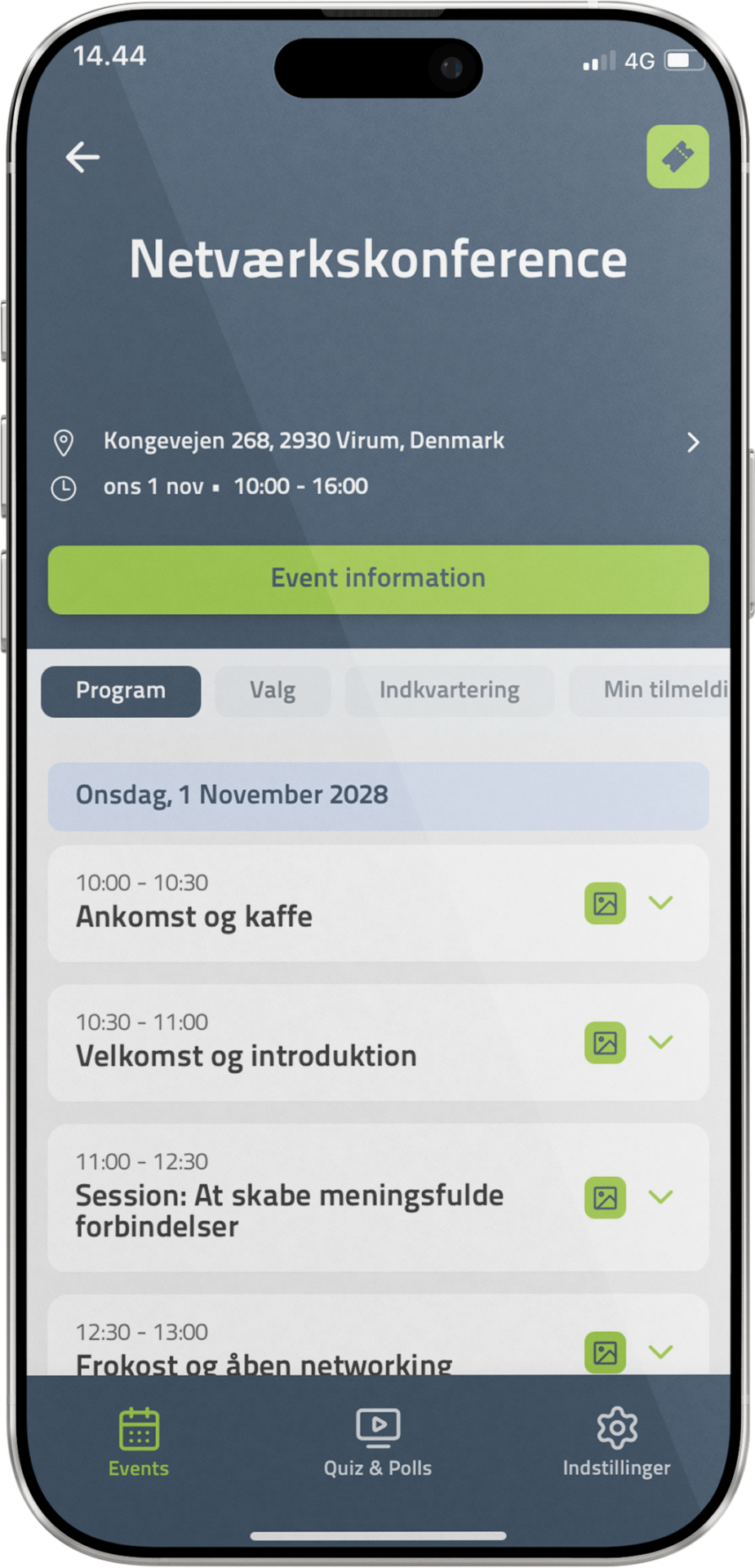Open the address details via the right chevron
This screenshot has width=755, height=1568.
[694, 442]
